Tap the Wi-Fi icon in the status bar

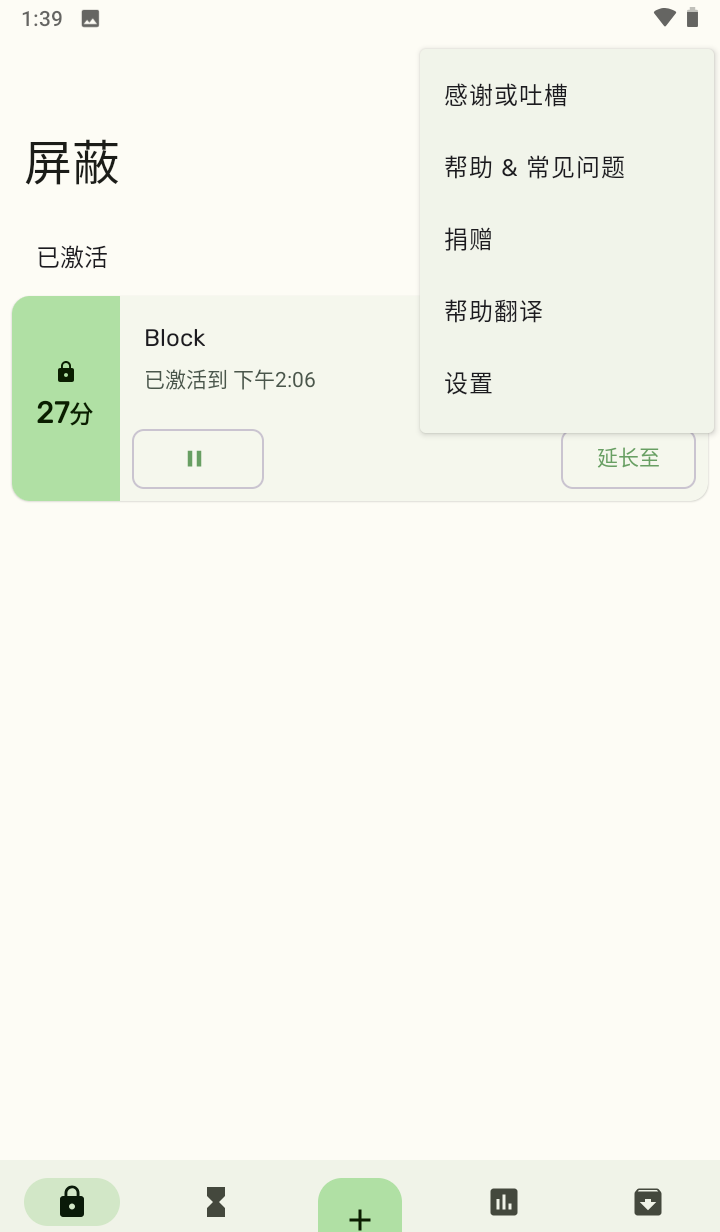tap(663, 17)
